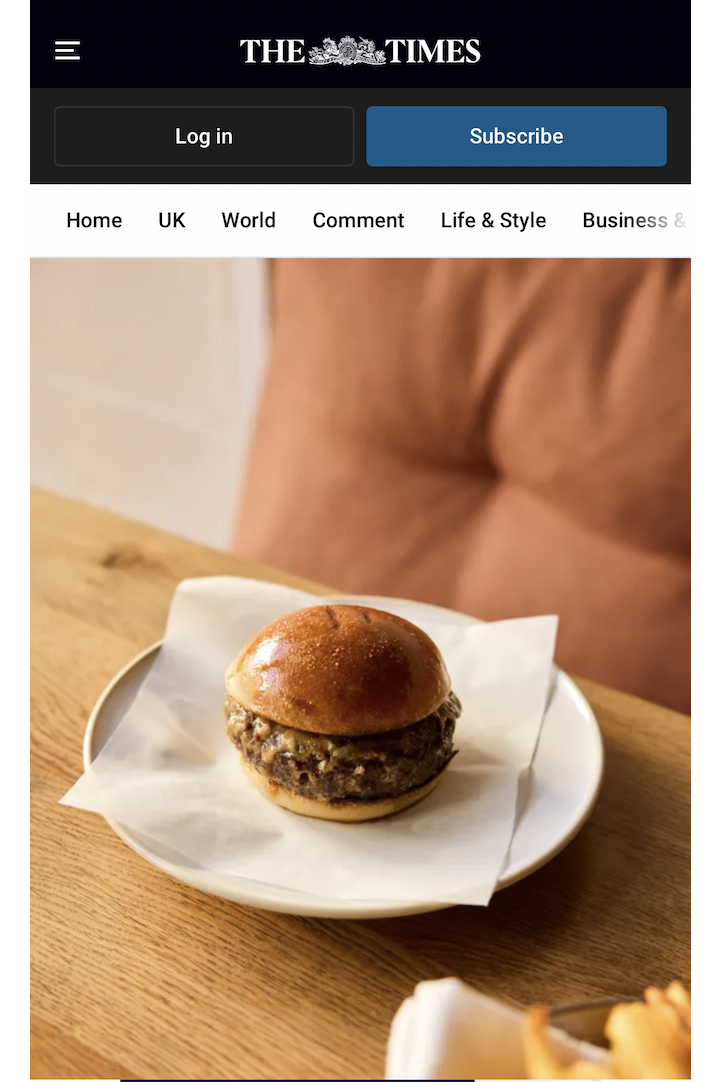The height and width of the screenshot is (1082, 712).
Task: Go to the Home section
Action: click(x=94, y=220)
